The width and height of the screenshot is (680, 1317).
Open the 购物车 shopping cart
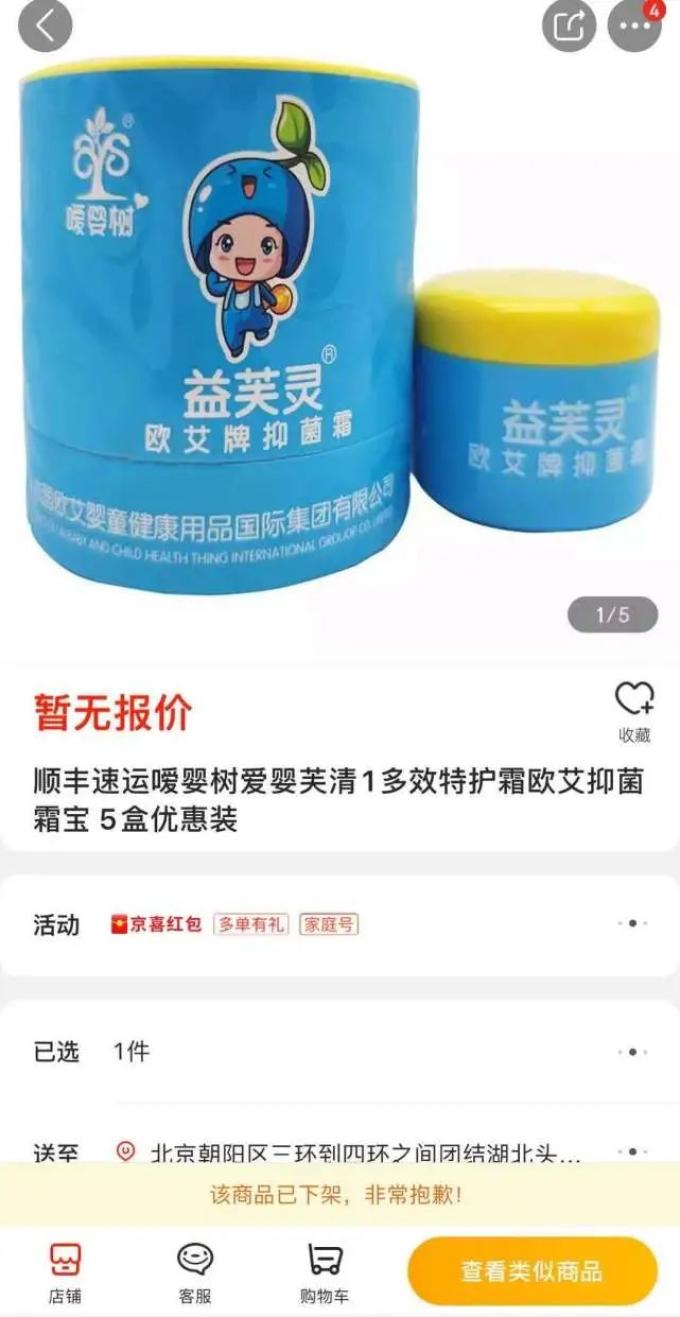[x=324, y=1272]
